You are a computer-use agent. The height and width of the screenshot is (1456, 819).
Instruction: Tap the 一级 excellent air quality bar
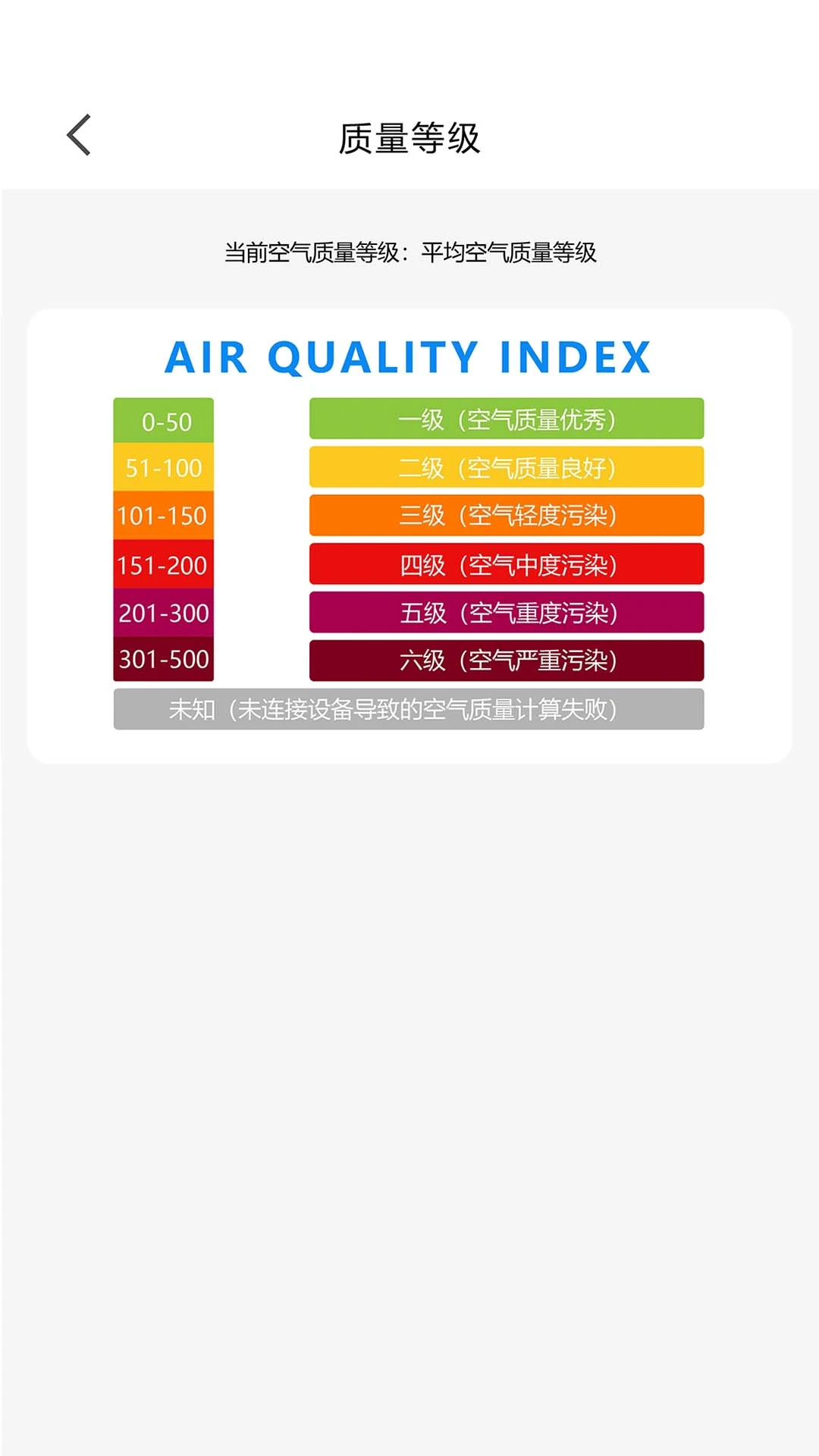pos(507,419)
